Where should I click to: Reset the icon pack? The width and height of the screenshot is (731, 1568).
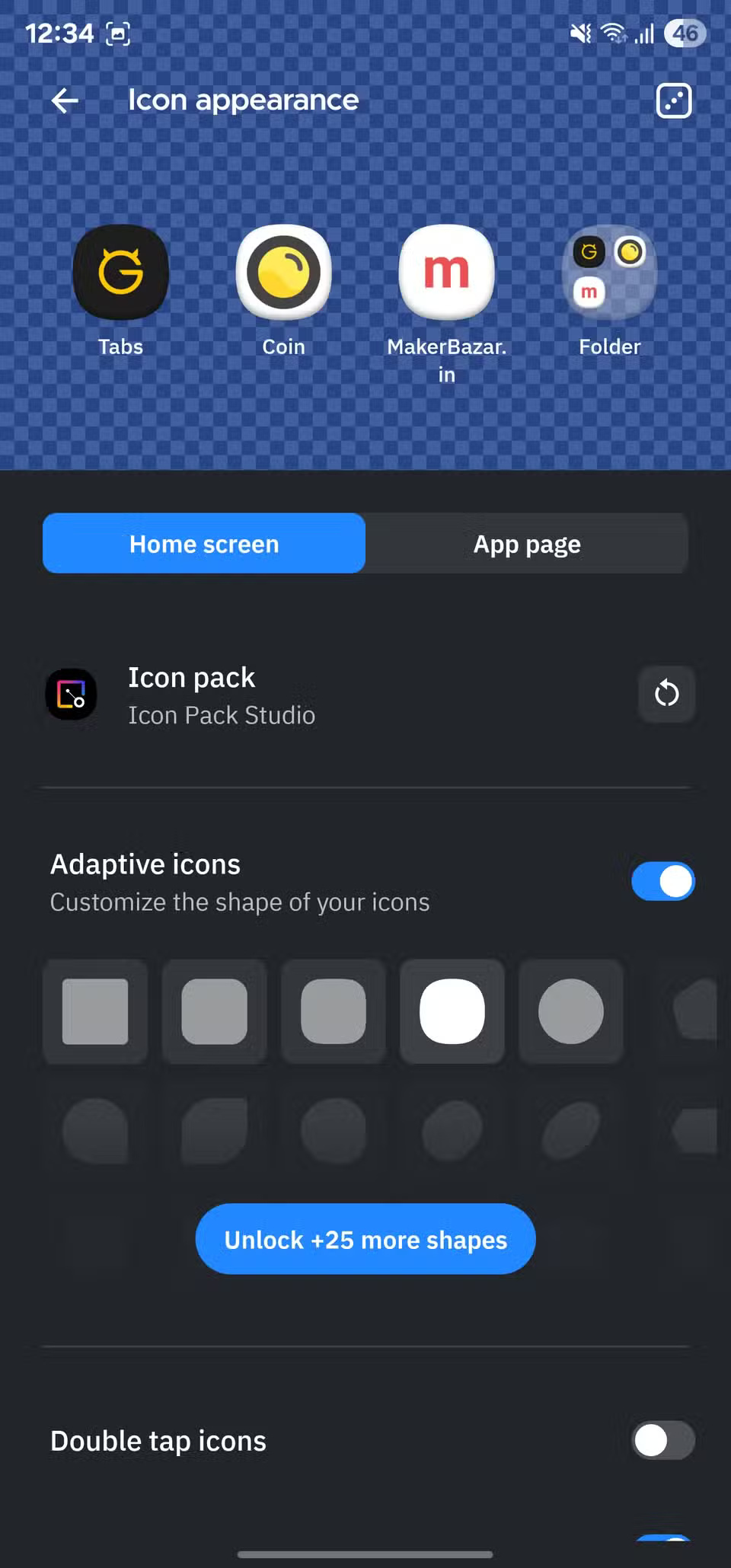[666, 694]
